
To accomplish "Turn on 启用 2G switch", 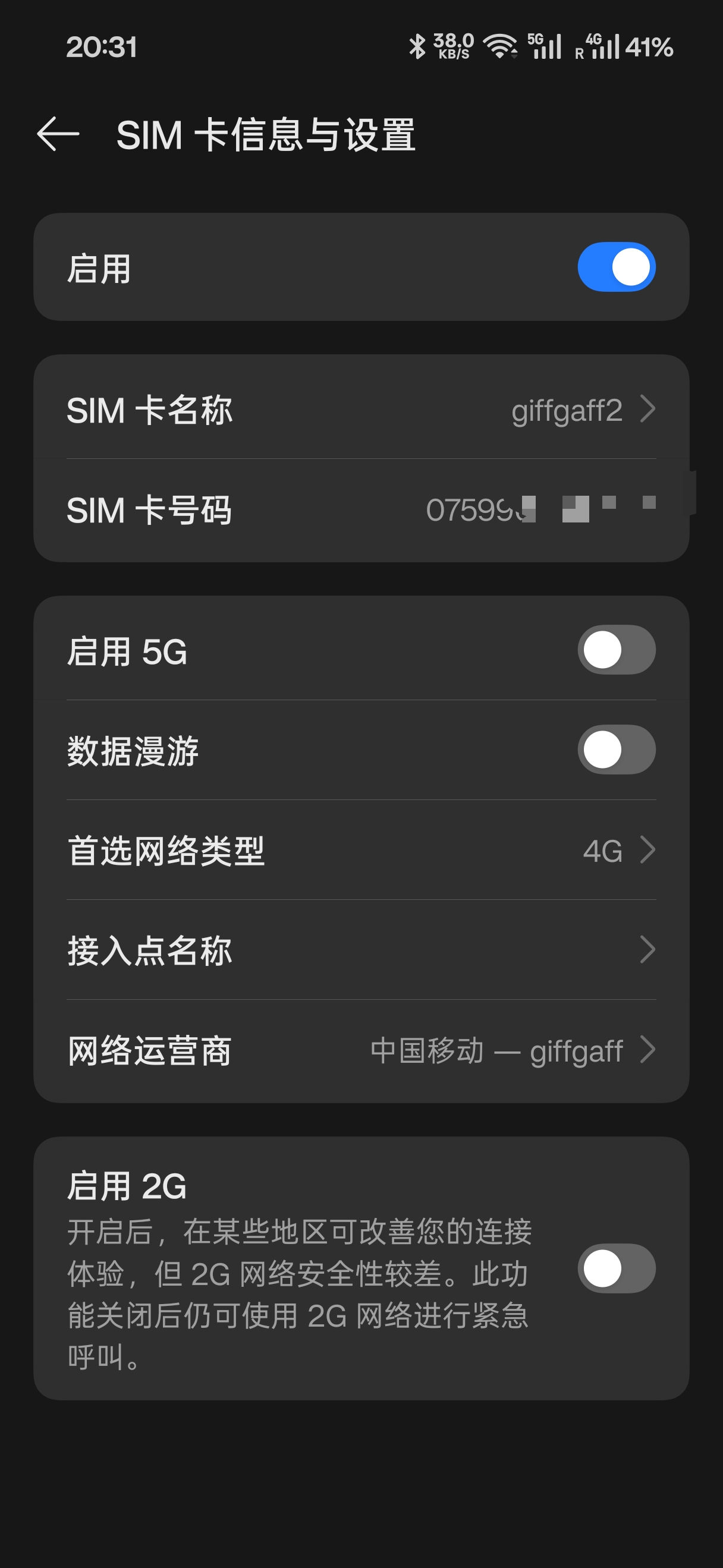I will point(616,1268).
